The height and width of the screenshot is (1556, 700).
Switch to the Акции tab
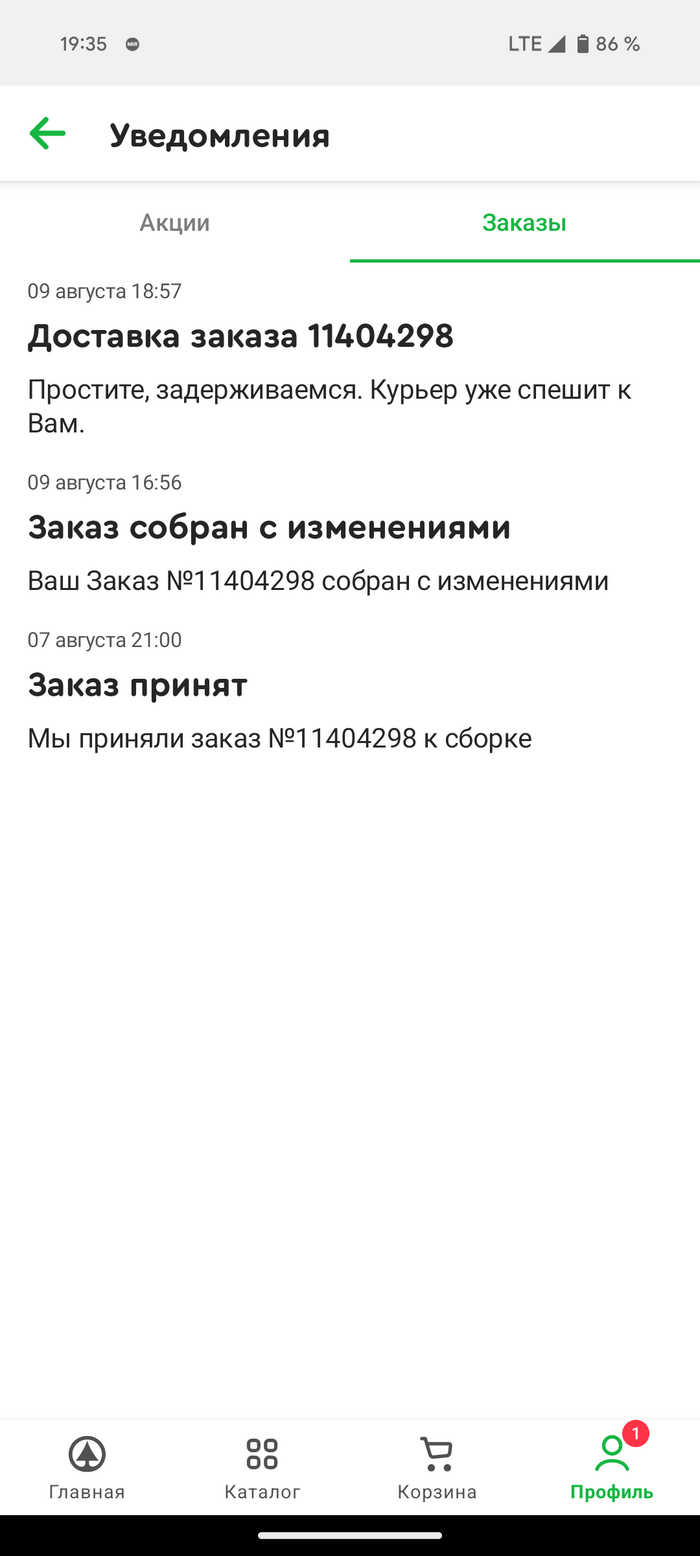tap(175, 223)
